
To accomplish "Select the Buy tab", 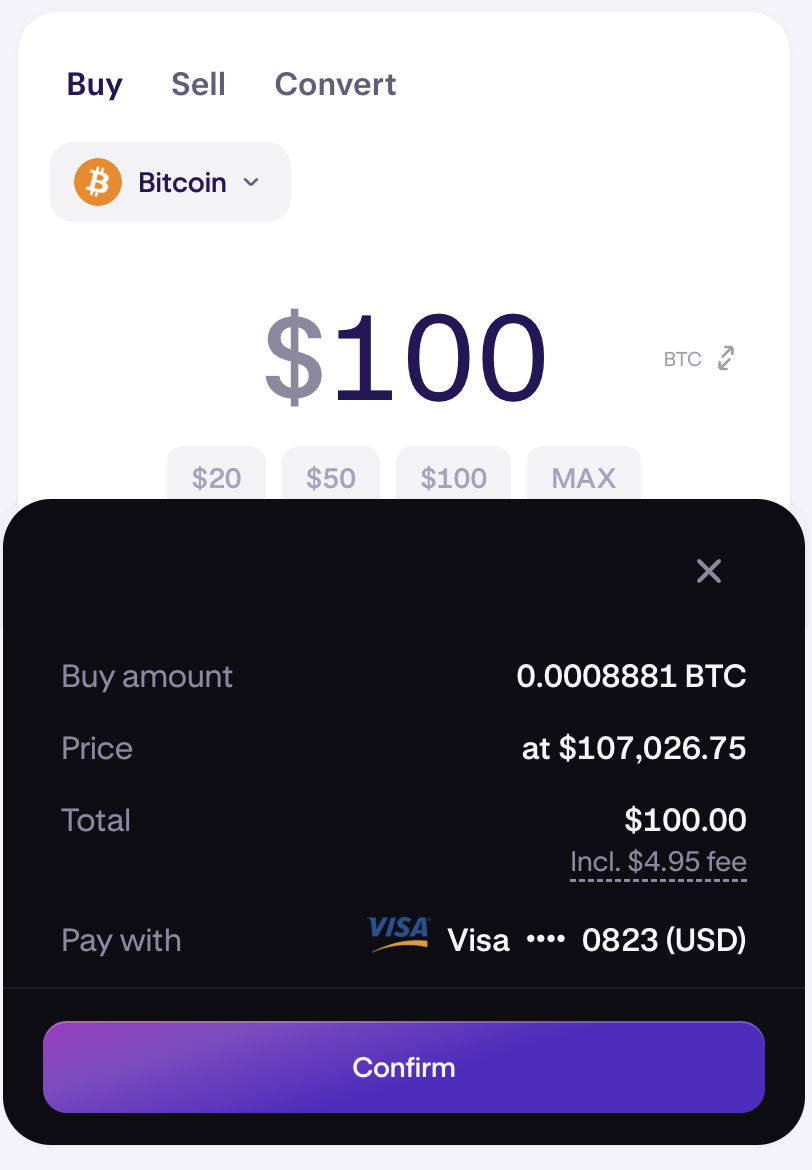I will click(x=94, y=84).
